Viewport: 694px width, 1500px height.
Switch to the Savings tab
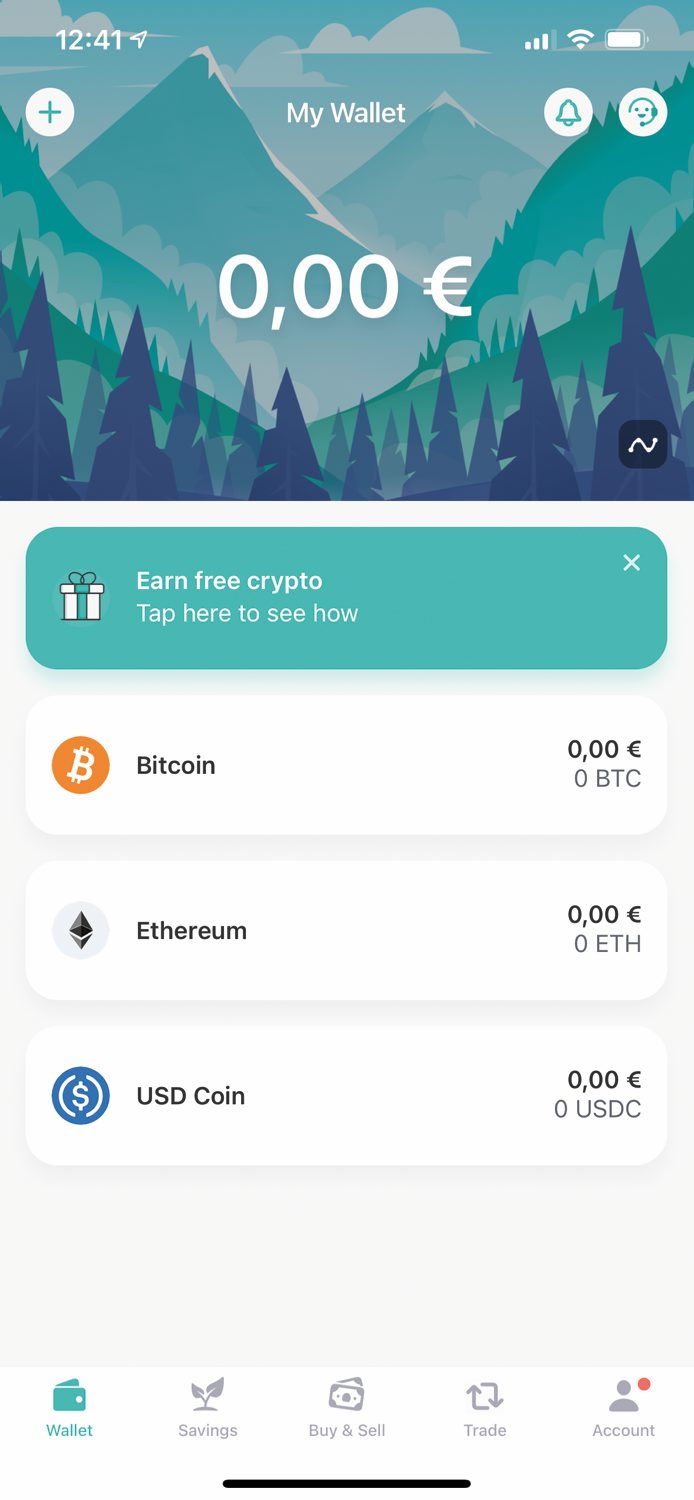pyautogui.click(x=208, y=1407)
